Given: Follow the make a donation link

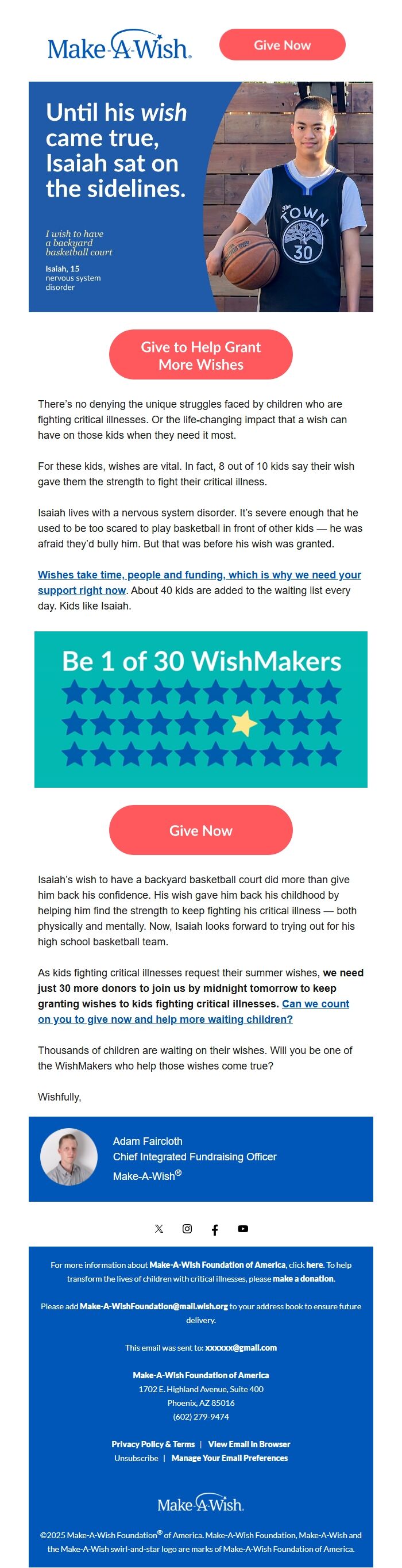Looking at the screenshot, I should (303, 1278).
